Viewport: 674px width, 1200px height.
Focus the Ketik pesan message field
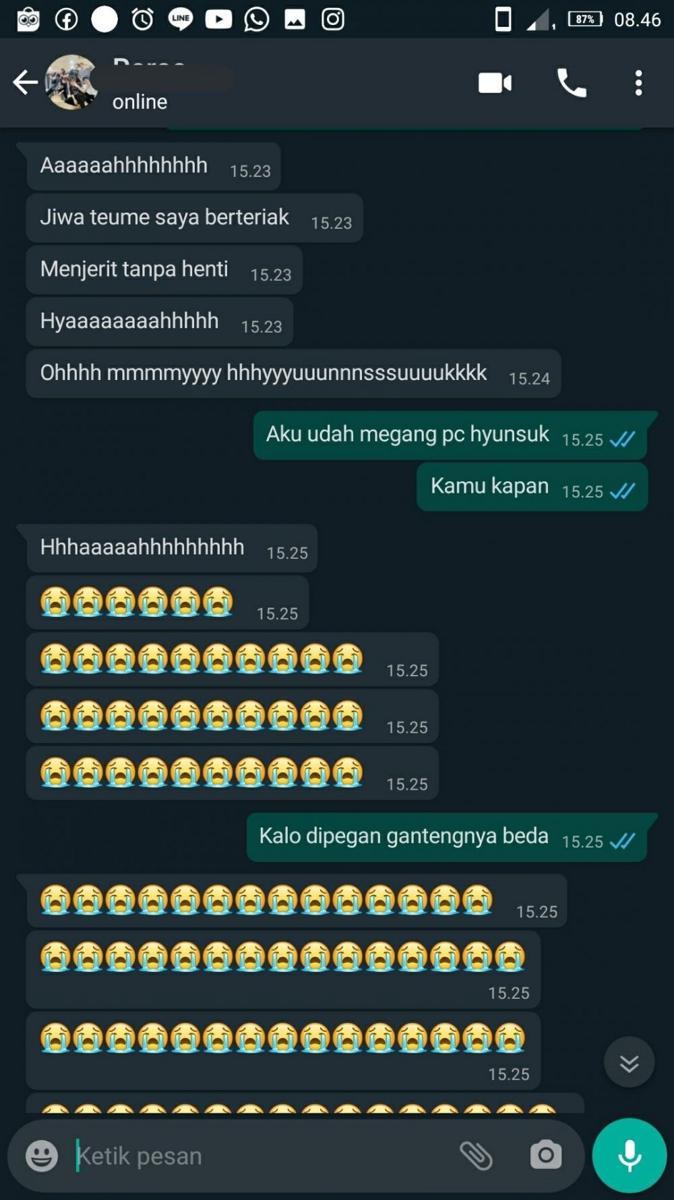[x=250, y=1156]
